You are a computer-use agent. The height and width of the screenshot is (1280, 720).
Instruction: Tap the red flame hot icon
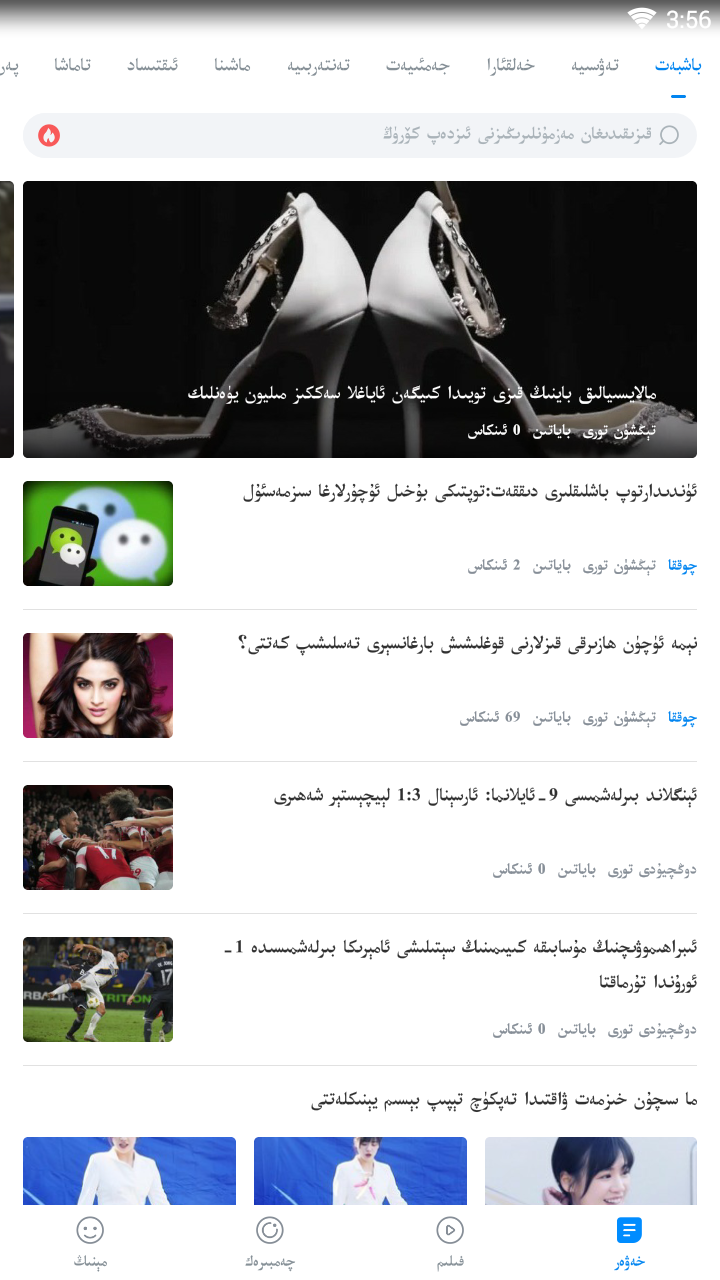[49, 135]
